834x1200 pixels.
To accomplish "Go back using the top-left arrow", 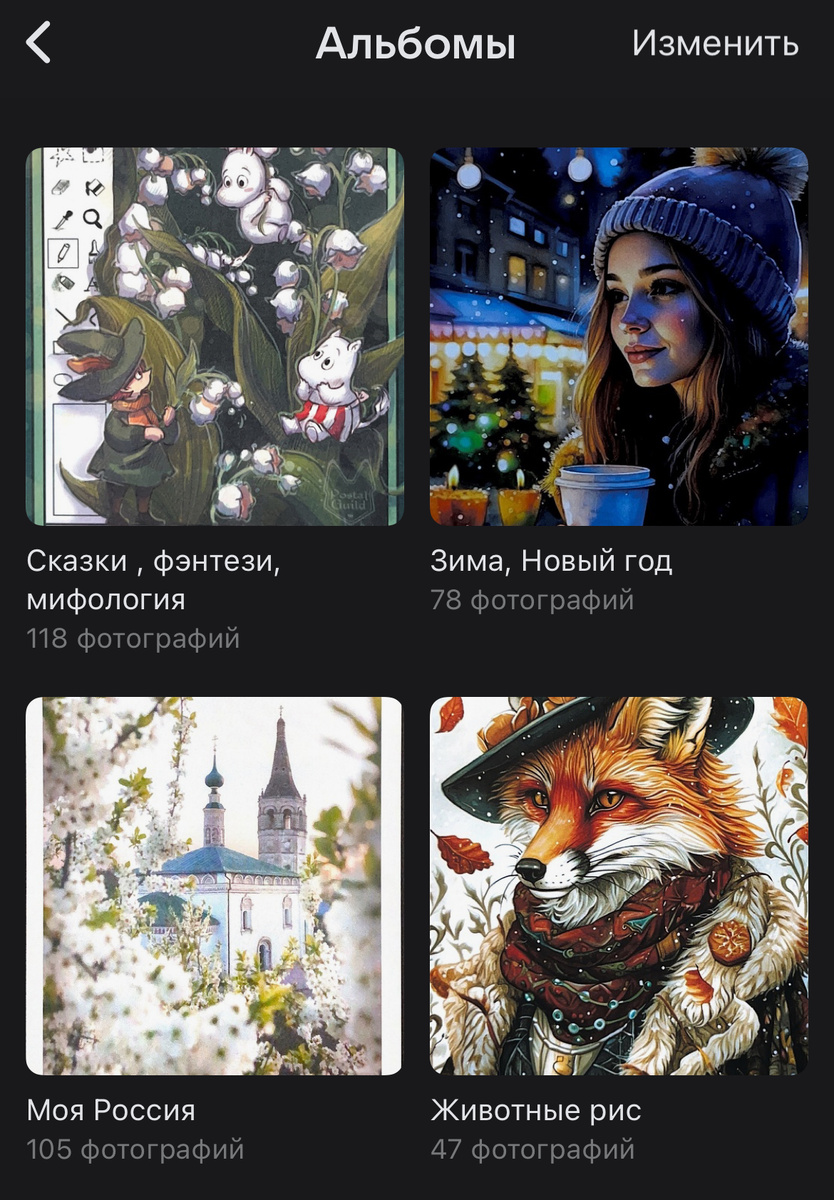I will click(39, 44).
